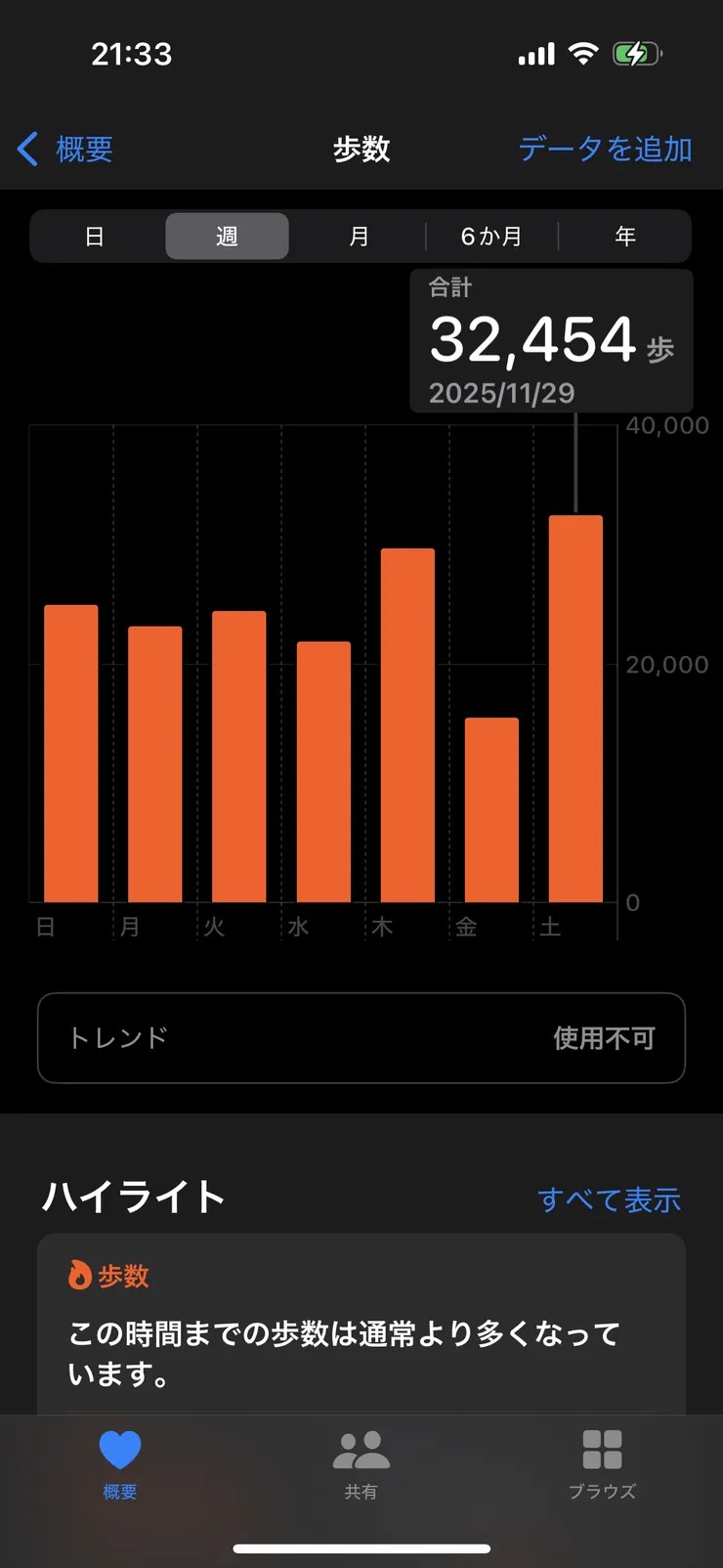Tap データを追加 to add data
The image size is (723, 1568).
pos(605,150)
